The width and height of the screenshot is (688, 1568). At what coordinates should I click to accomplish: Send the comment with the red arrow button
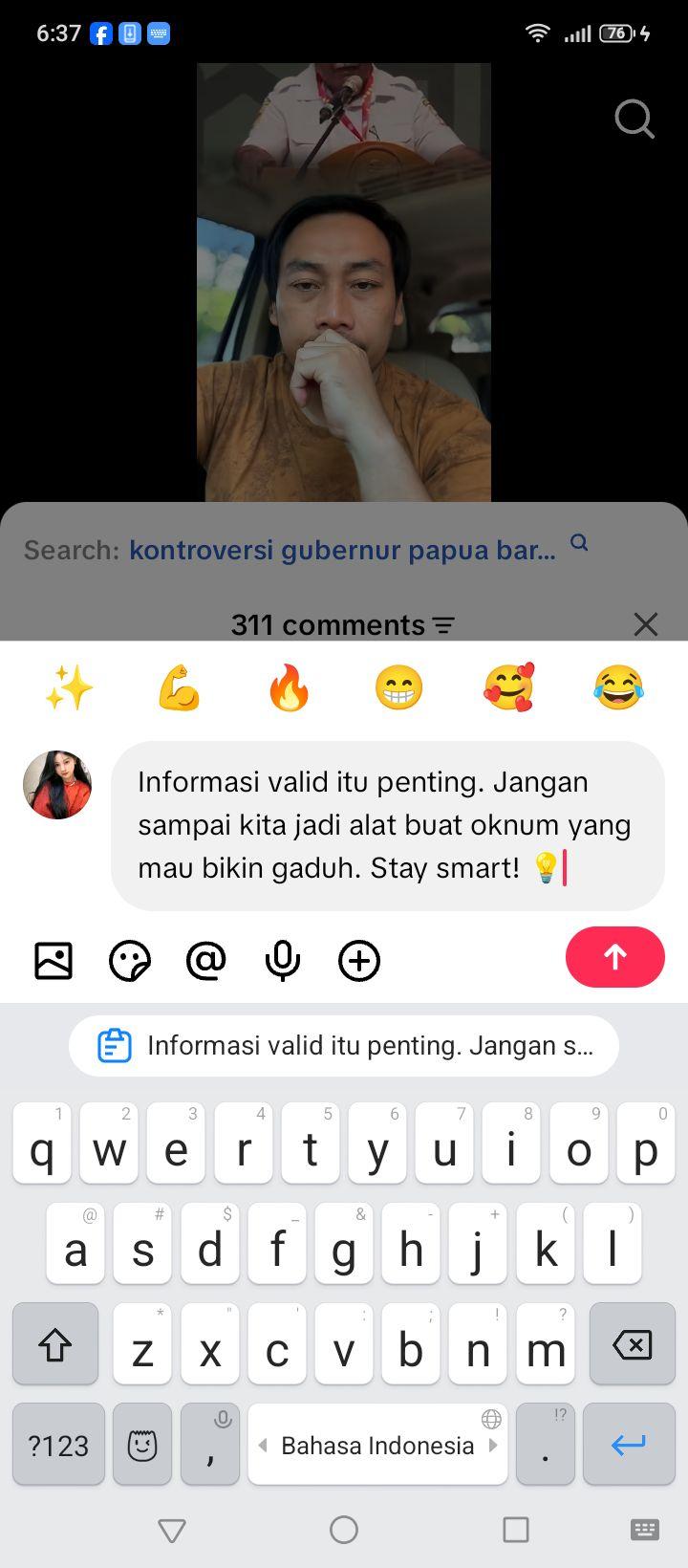614,957
